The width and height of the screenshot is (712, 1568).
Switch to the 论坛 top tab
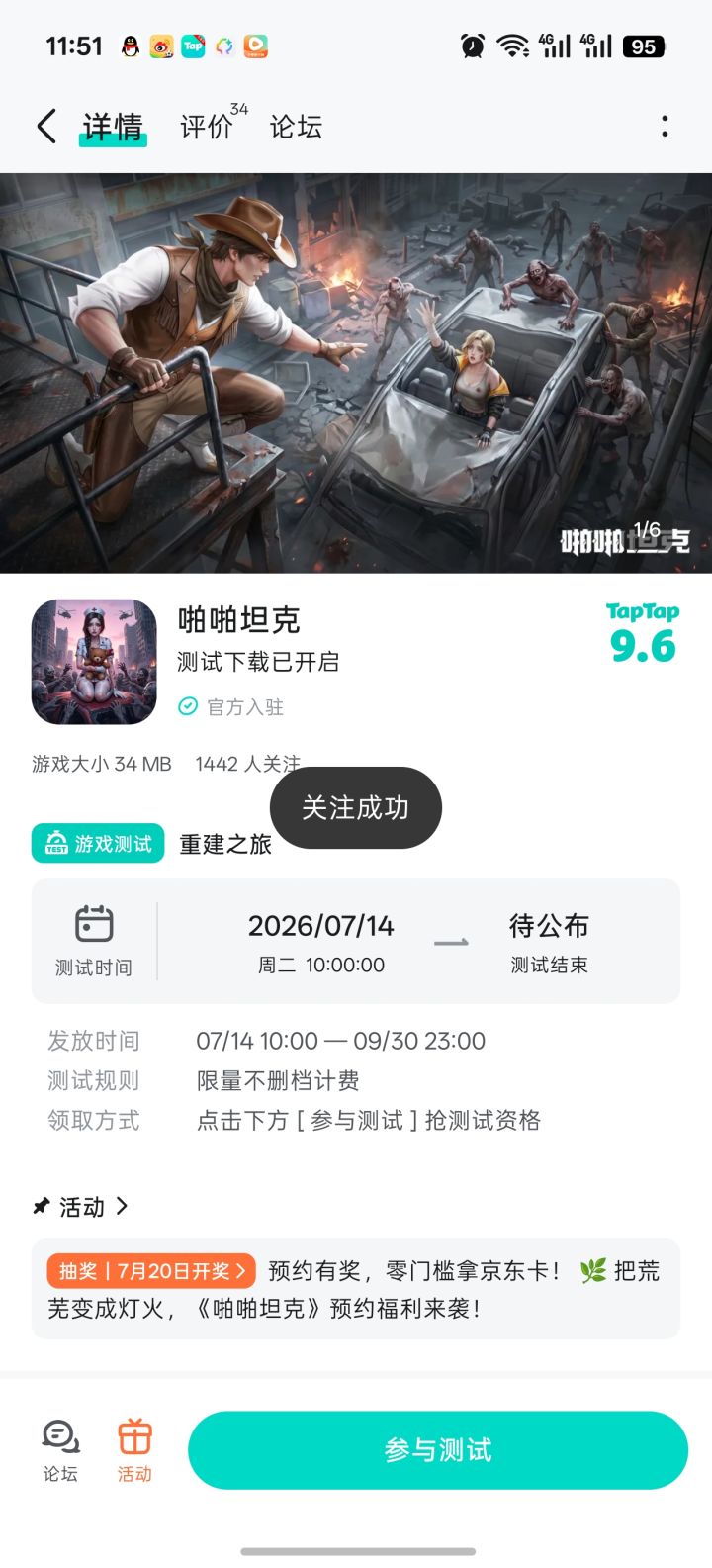(x=296, y=127)
